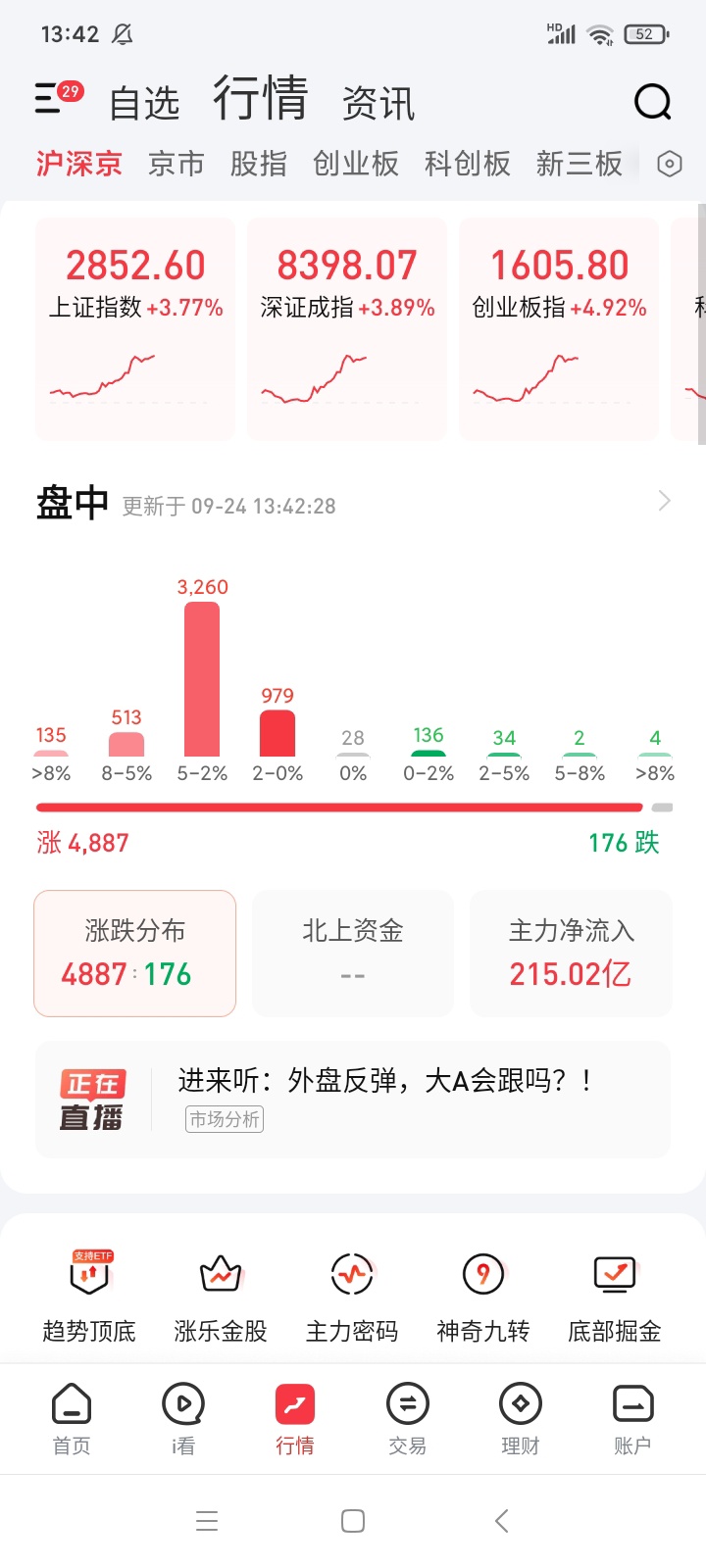Go to the 交易 tab
This screenshot has height=1568, width=706.
click(x=407, y=1419)
